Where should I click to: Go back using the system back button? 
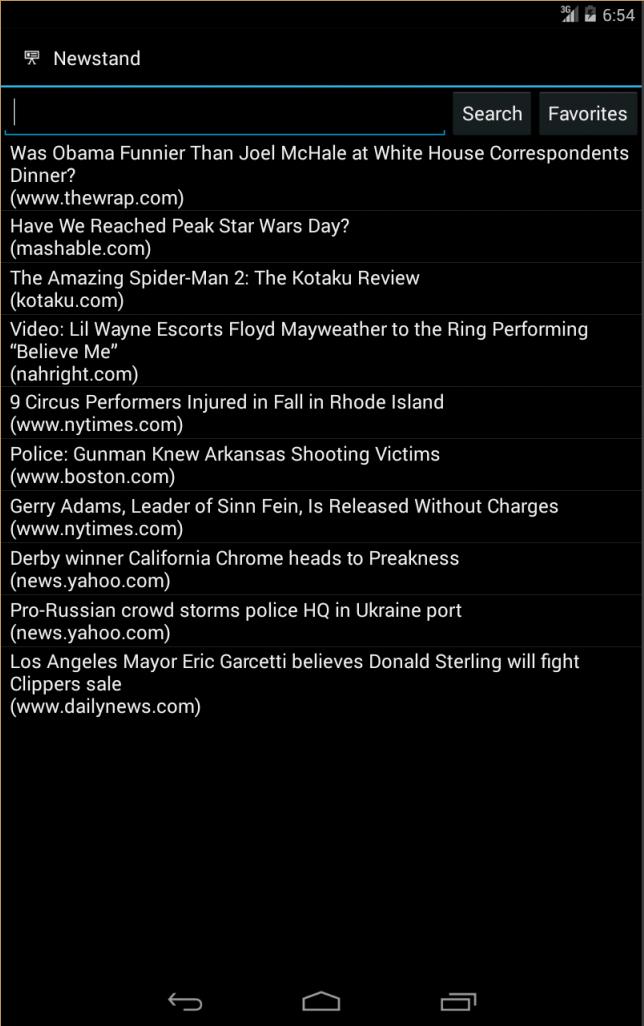coord(185,1001)
